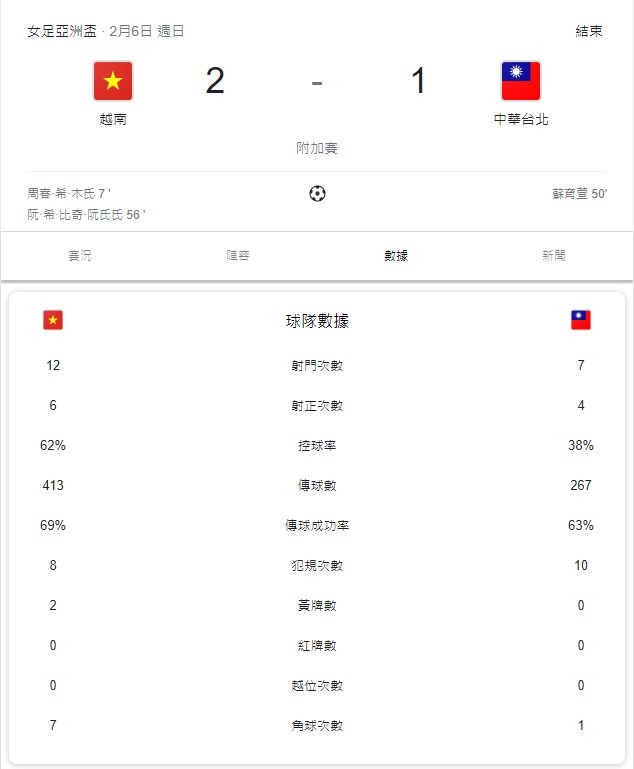Open the 女足亞洲盃 competition link
This screenshot has width=634, height=769.
click(x=62, y=31)
